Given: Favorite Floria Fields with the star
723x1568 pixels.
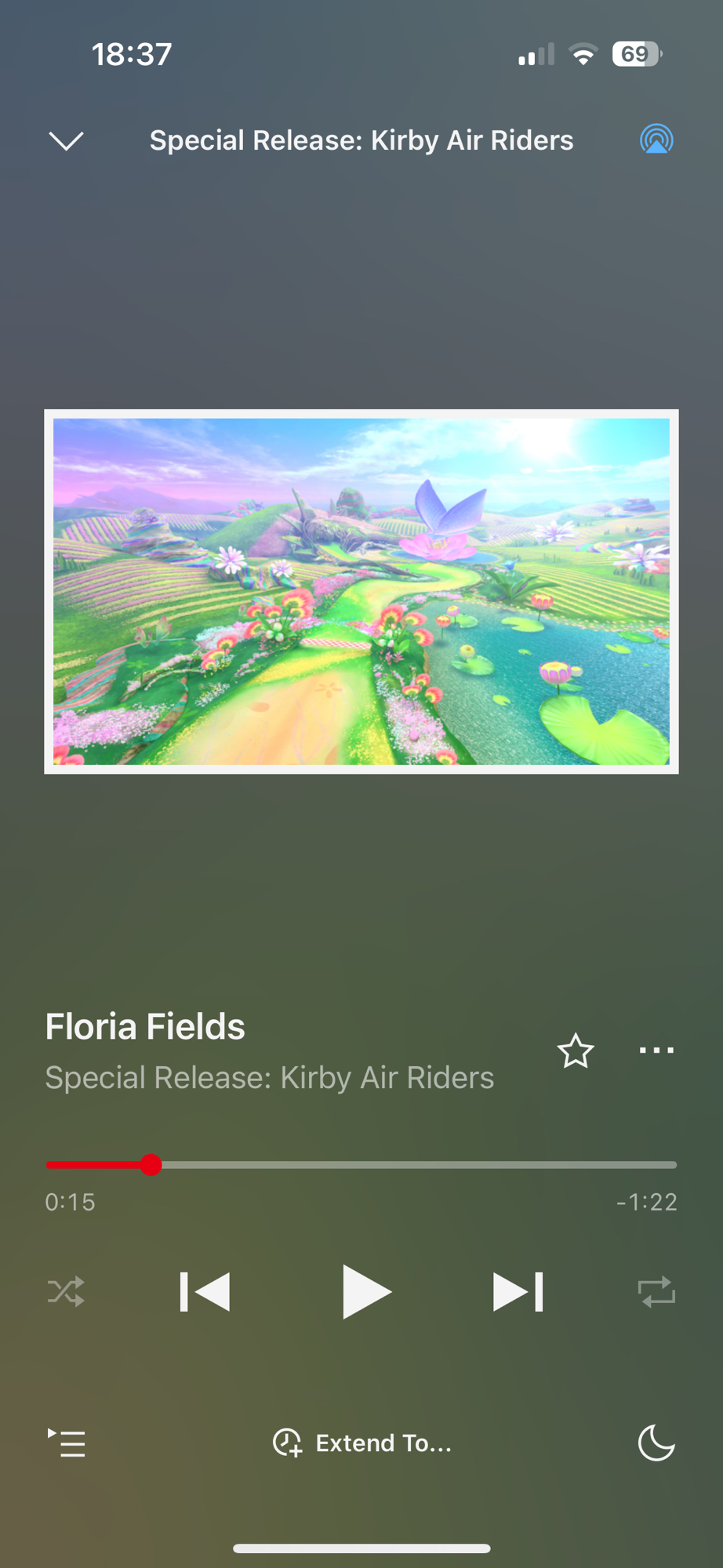Looking at the screenshot, I should point(576,1051).
